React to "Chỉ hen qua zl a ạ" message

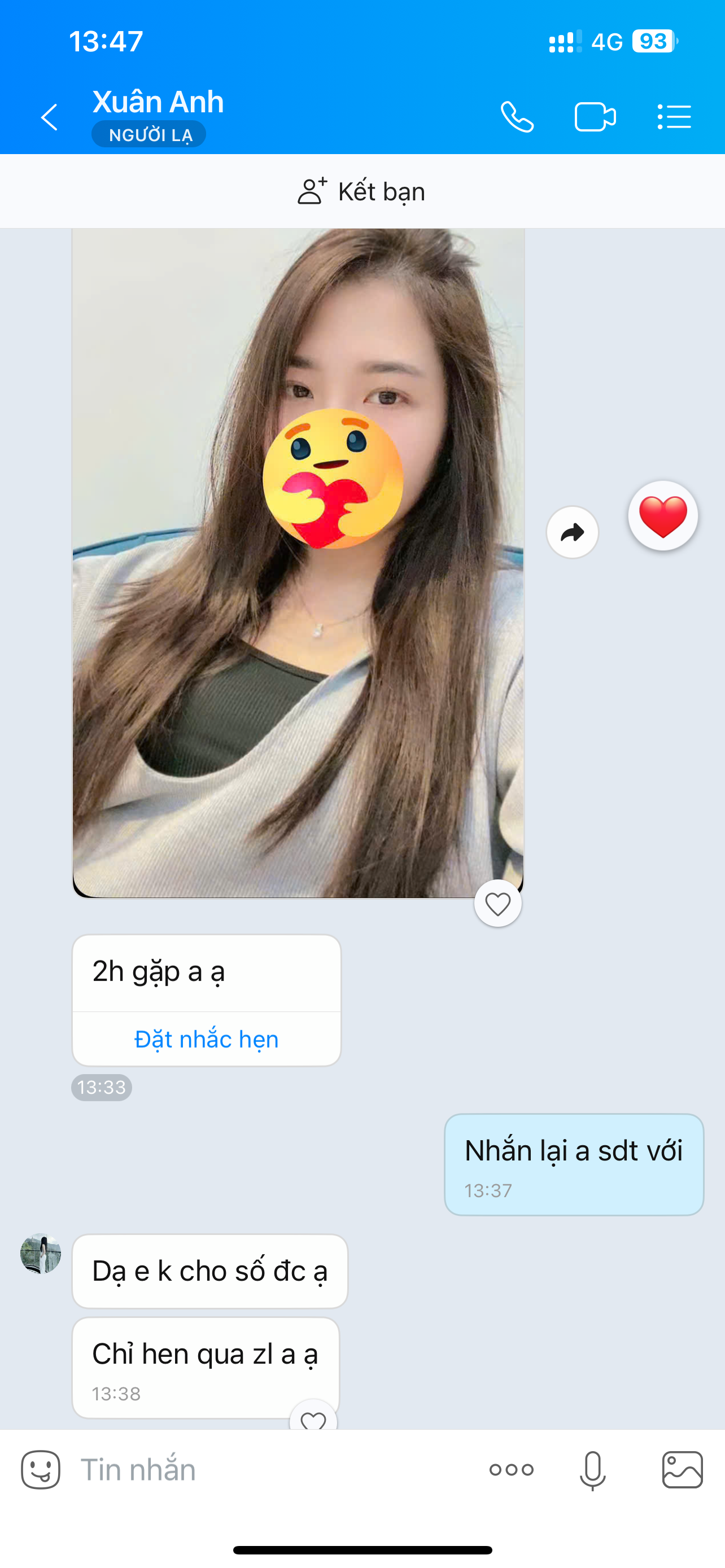pyautogui.click(x=313, y=1420)
